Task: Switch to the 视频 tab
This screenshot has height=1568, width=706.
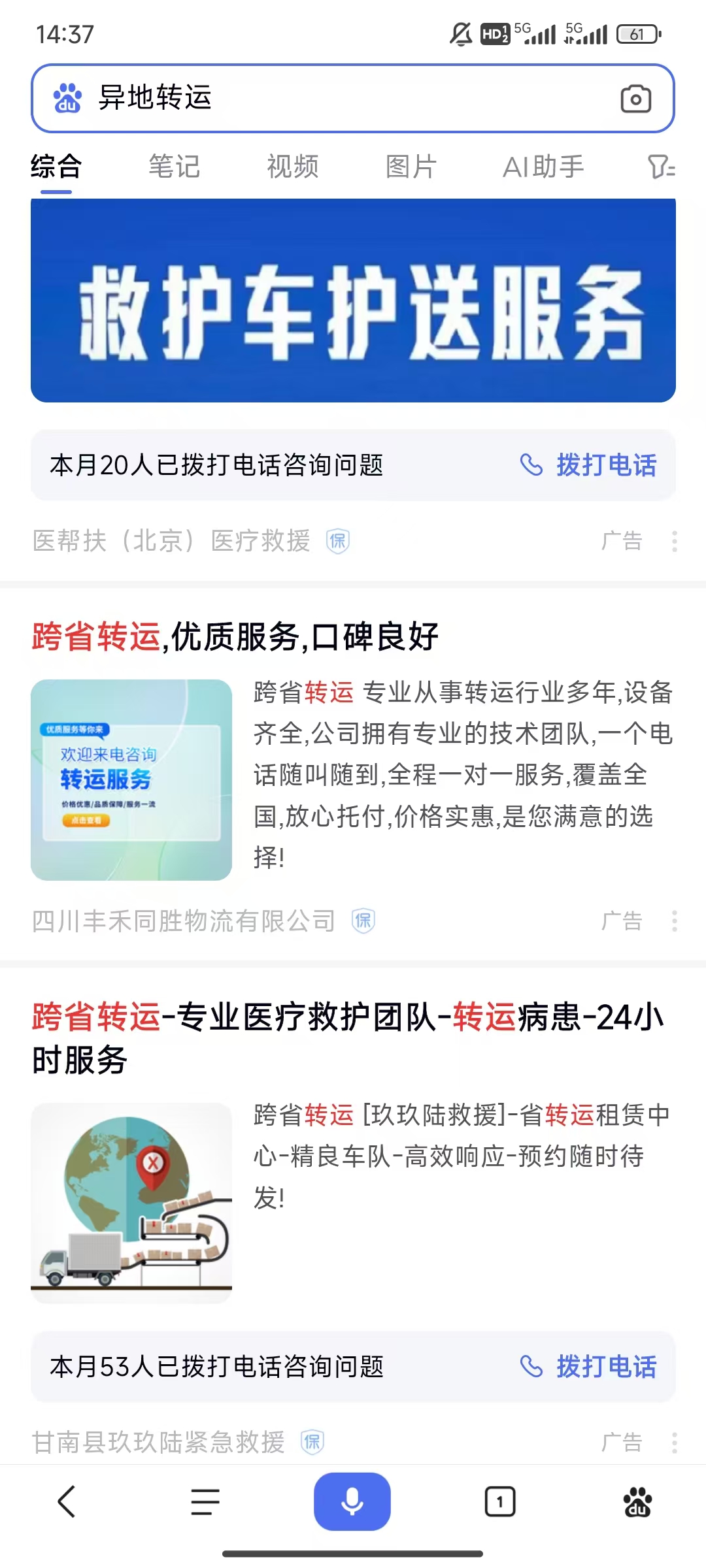Action: click(292, 167)
